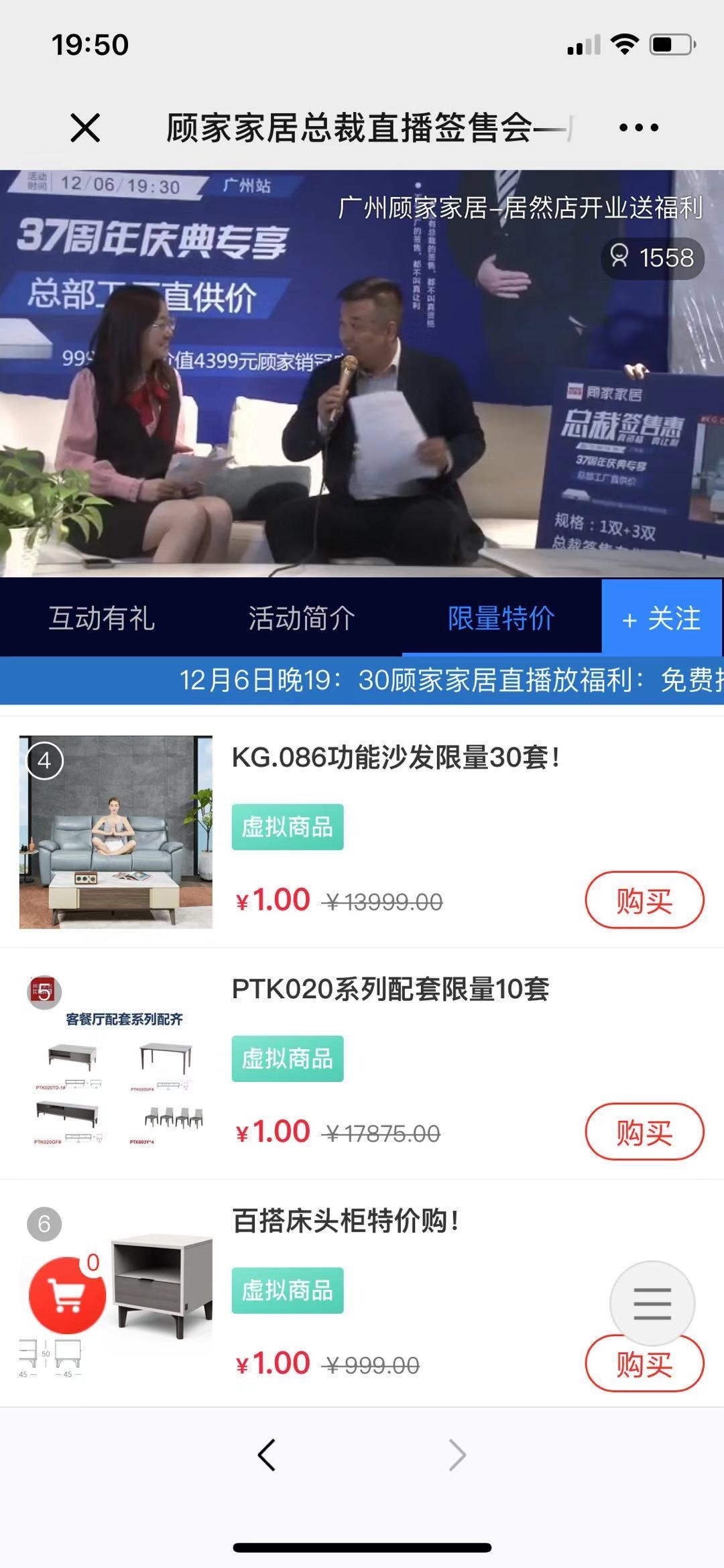Open the KG.086 sofa product image
Image resolution: width=724 pixels, height=1568 pixels.
click(x=116, y=832)
